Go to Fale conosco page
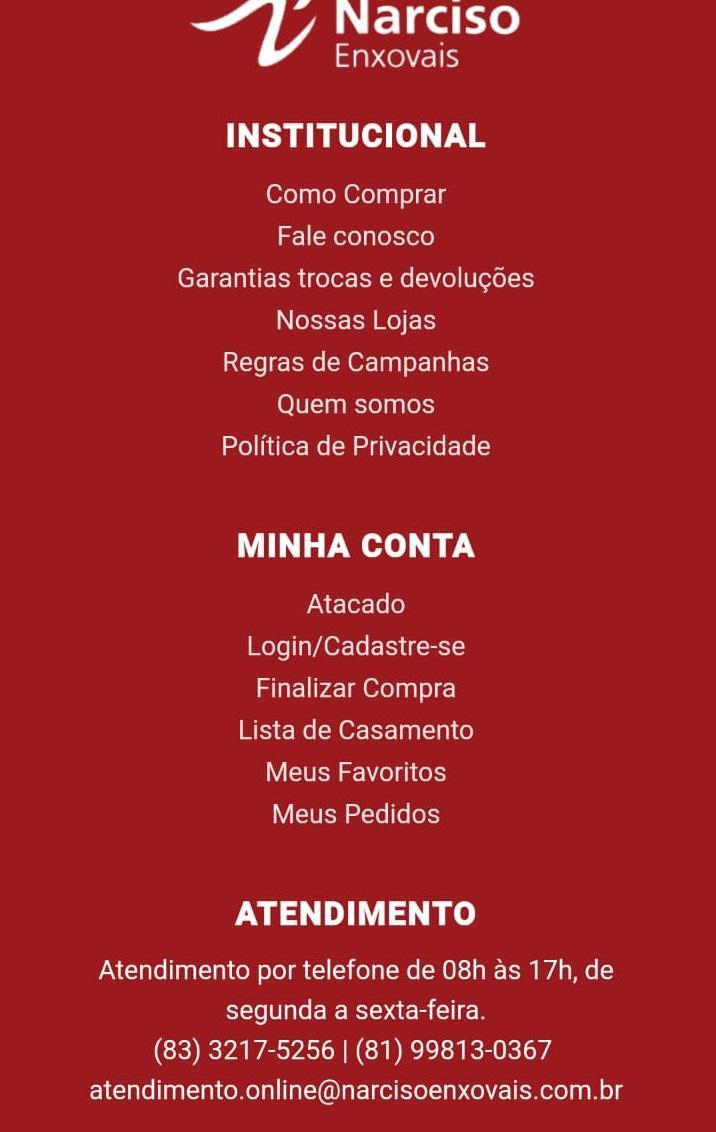This screenshot has height=1132, width=716. (356, 236)
